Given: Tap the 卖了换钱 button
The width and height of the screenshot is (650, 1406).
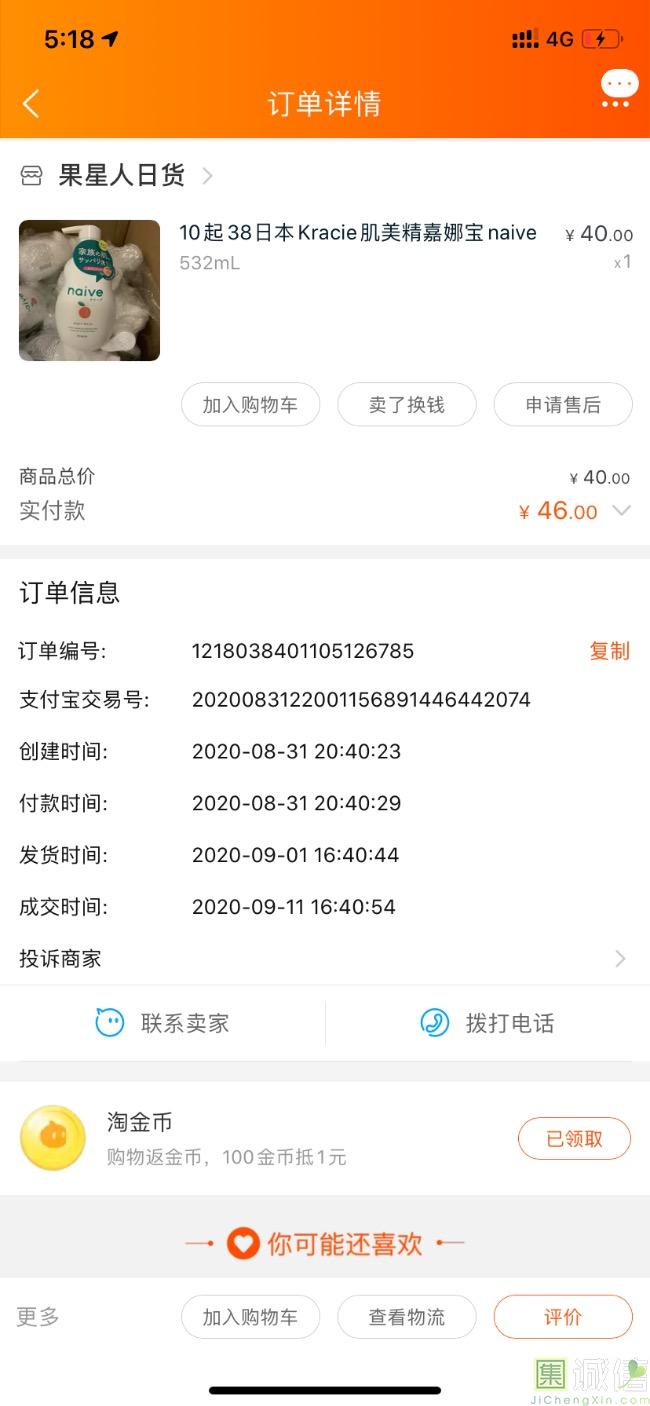Looking at the screenshot, I should (406, 405).
